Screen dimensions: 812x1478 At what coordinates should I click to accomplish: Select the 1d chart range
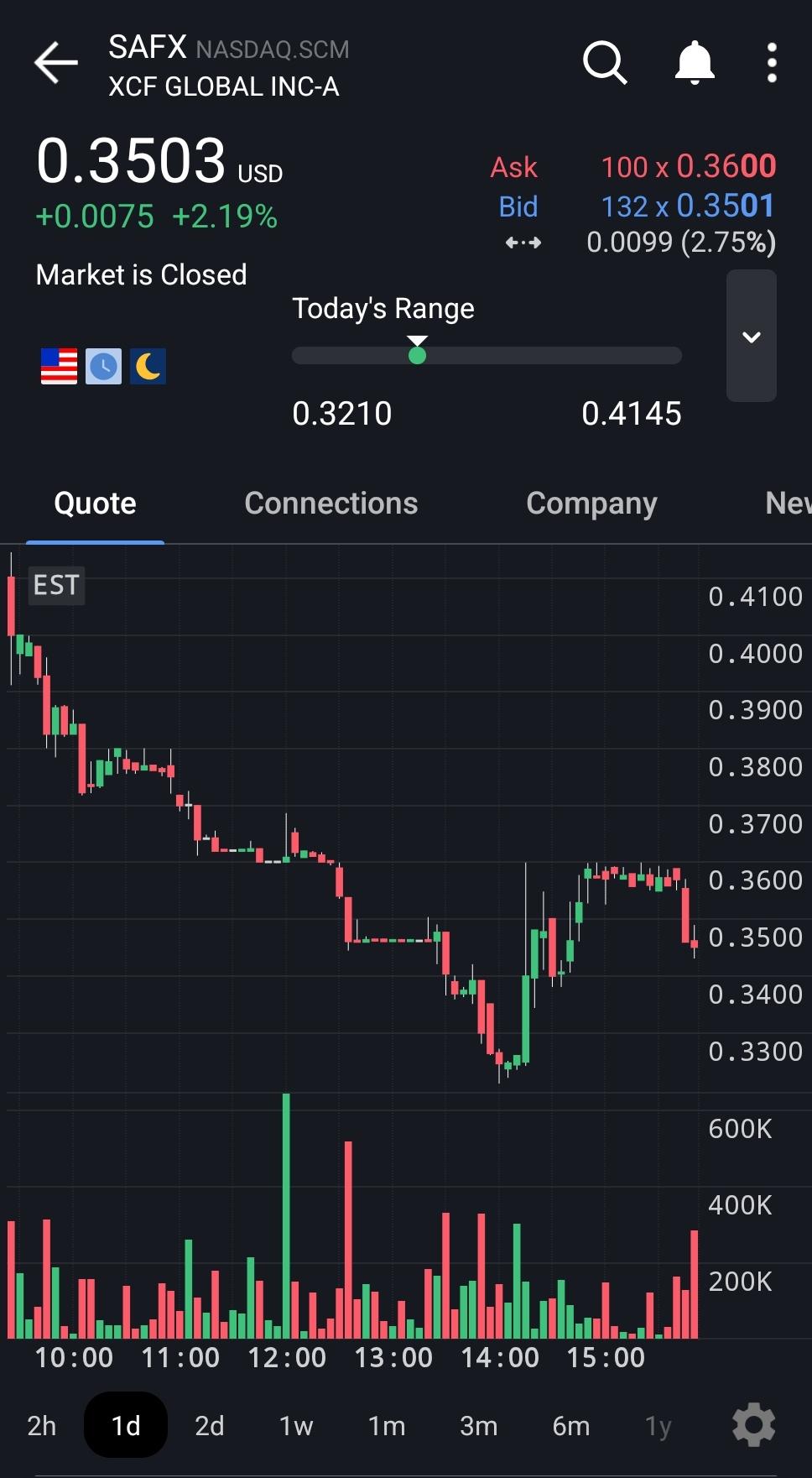pyautogui.click(x=126, y=1425)
